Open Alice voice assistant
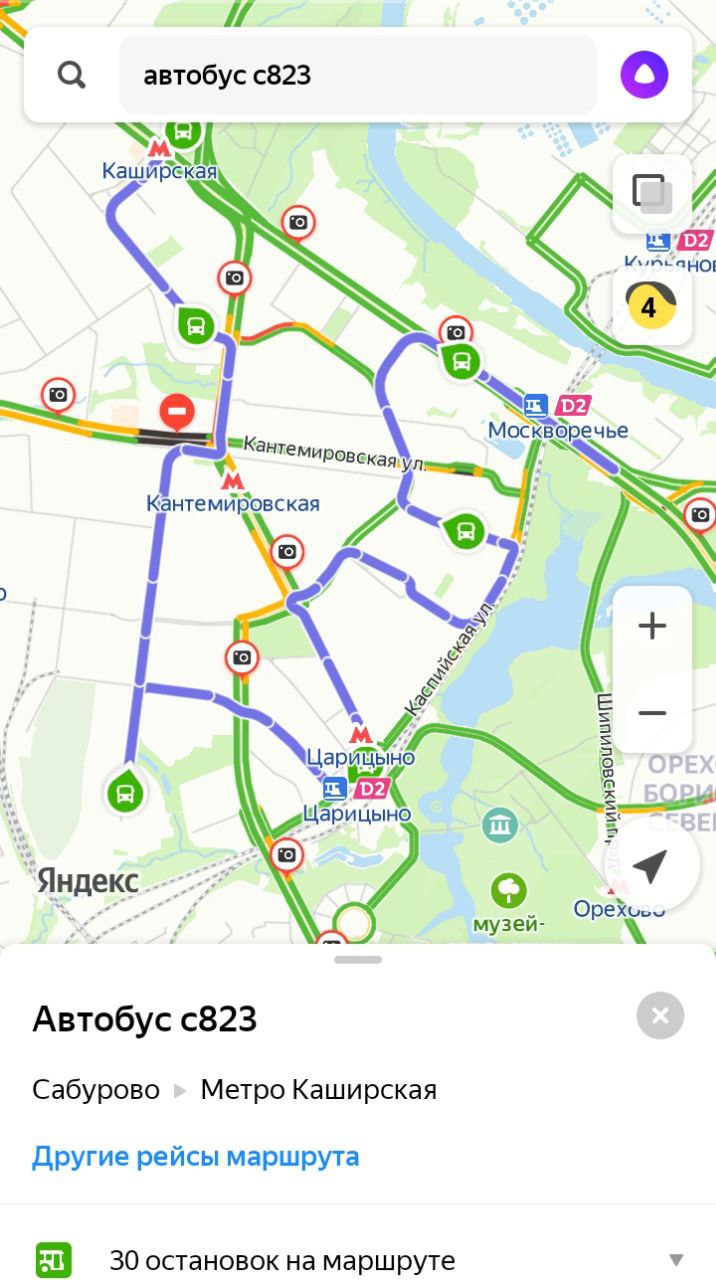Screen dimensions: 716x1280 [x=644, y=75]
